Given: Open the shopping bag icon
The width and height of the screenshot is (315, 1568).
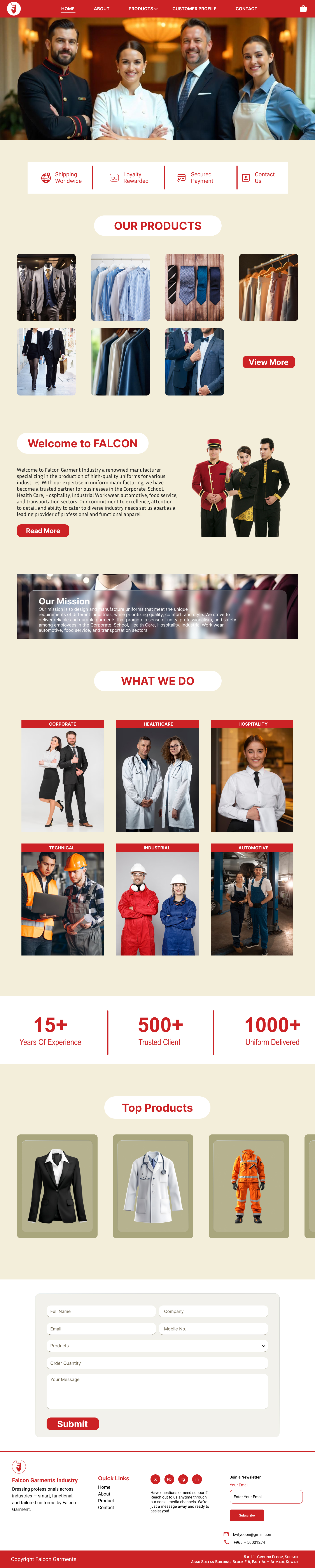Looking at the screenshot, I should tap(303, 9).
